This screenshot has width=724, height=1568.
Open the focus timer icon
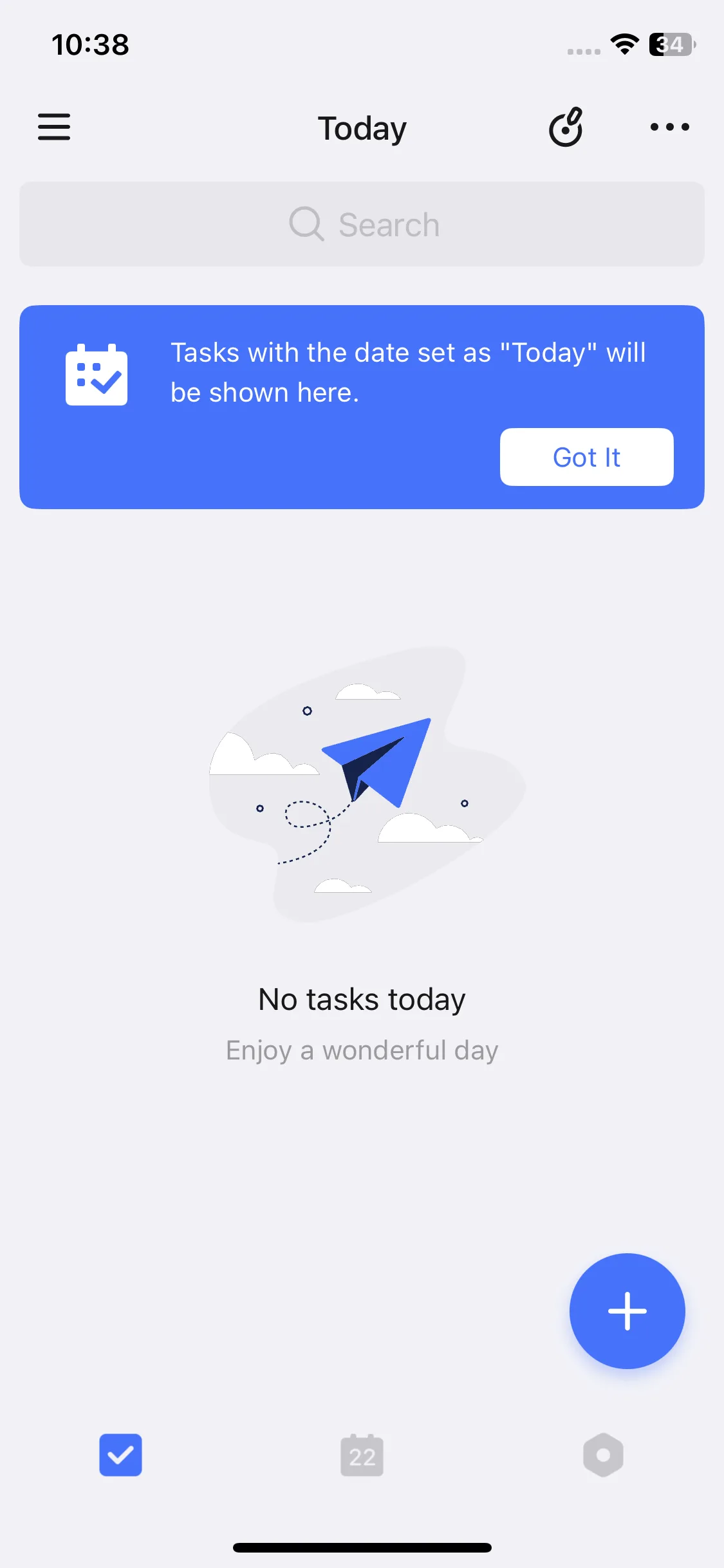566,127
